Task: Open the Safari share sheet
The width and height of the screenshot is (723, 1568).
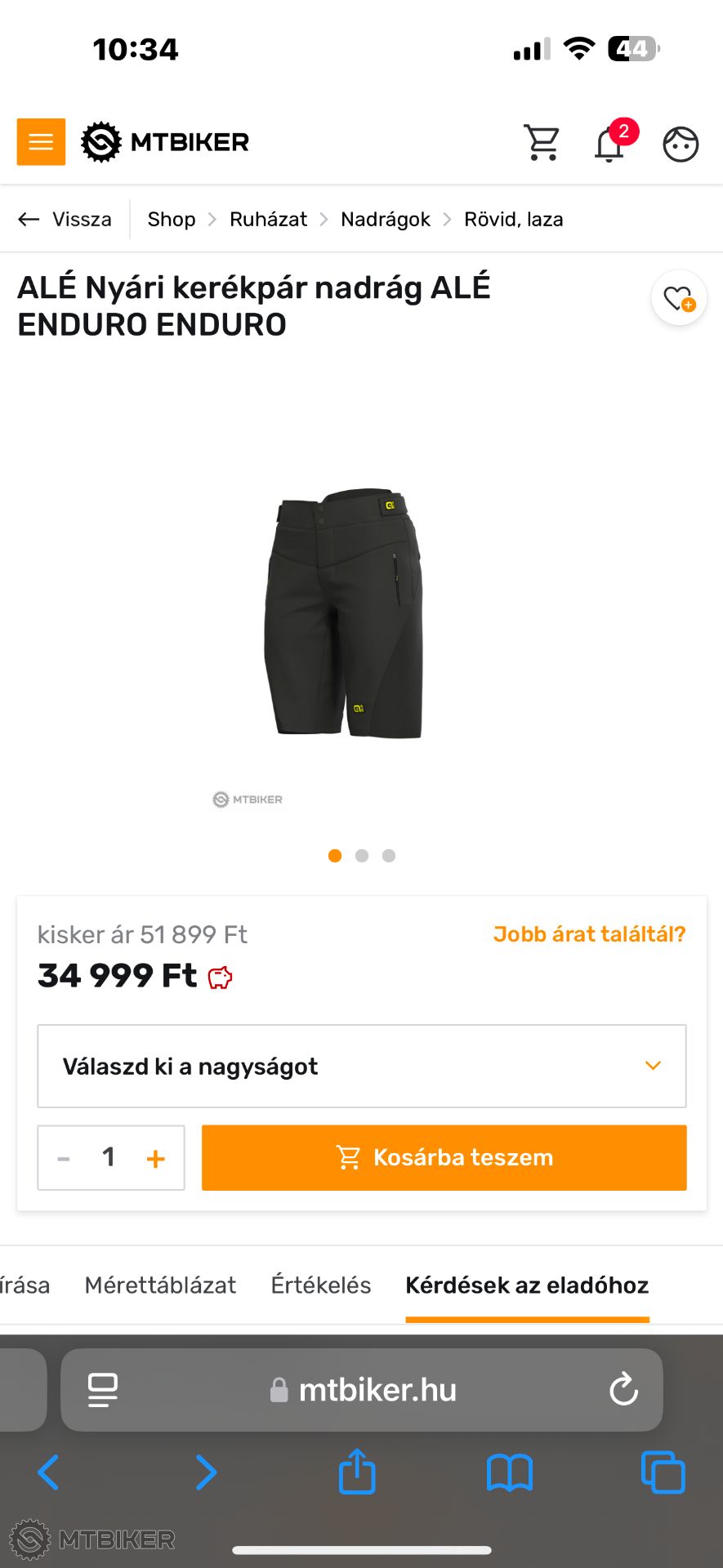Action: coord(357,1472)
